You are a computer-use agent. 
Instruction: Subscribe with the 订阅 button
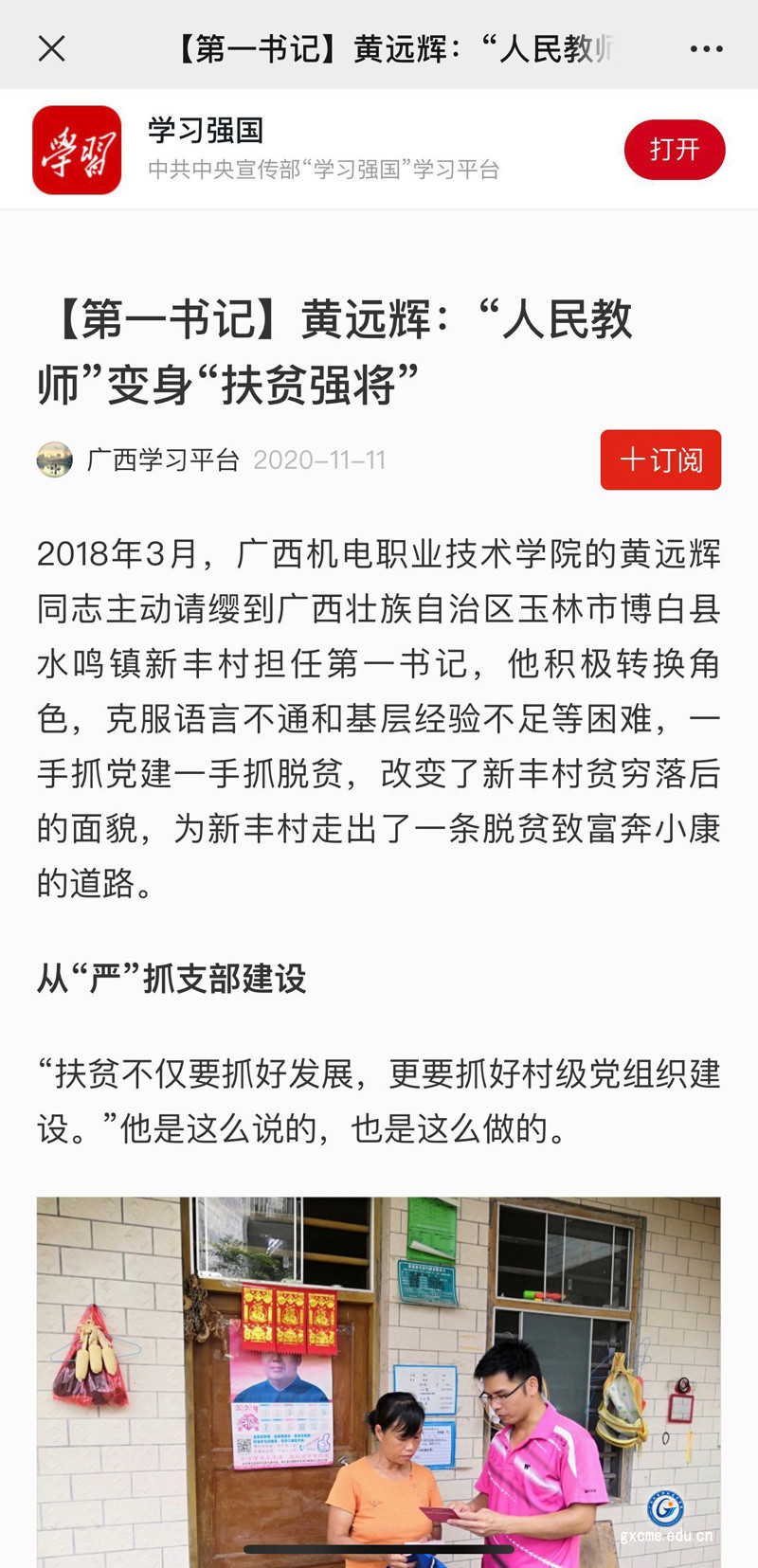coord(660,460)
